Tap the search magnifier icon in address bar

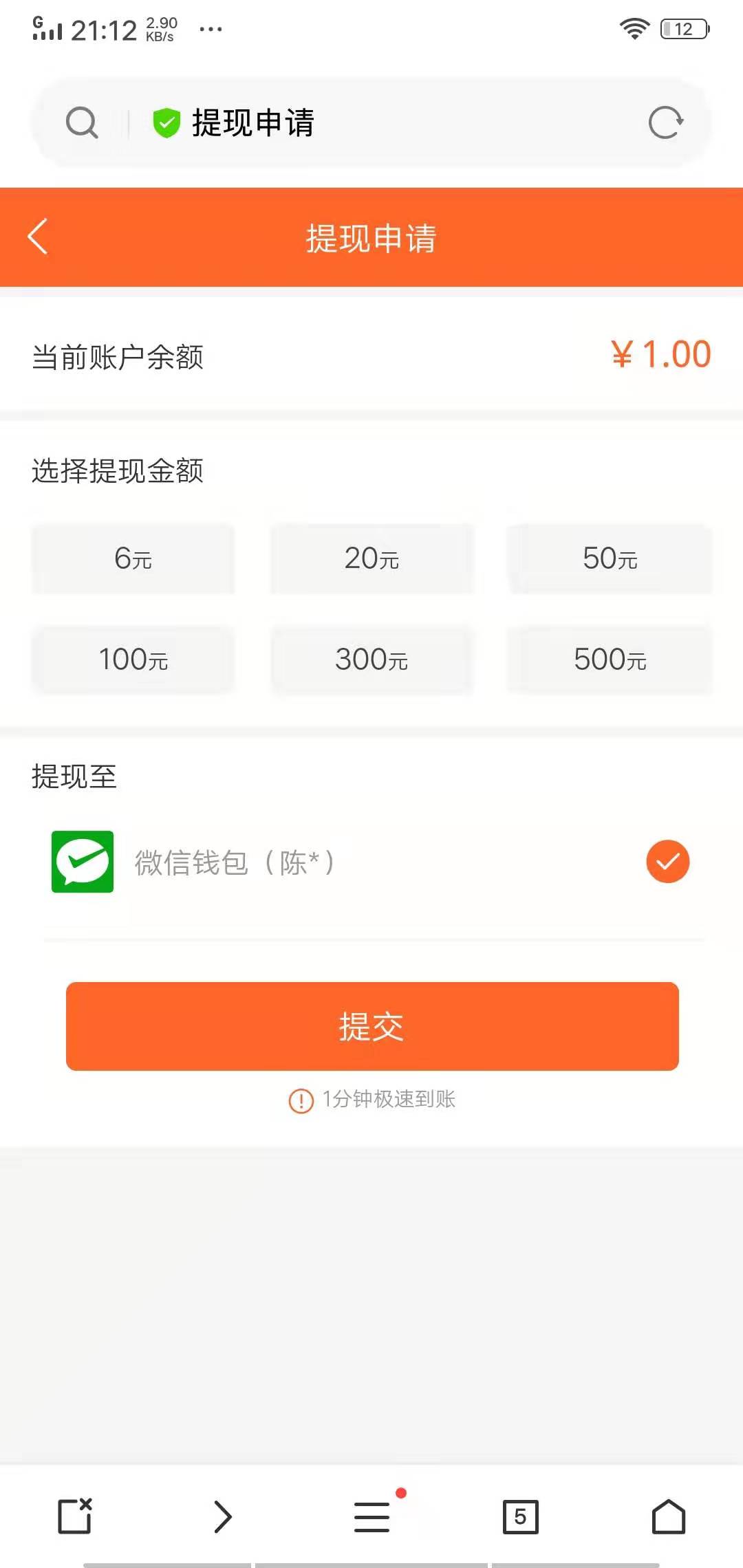point(82,122)
